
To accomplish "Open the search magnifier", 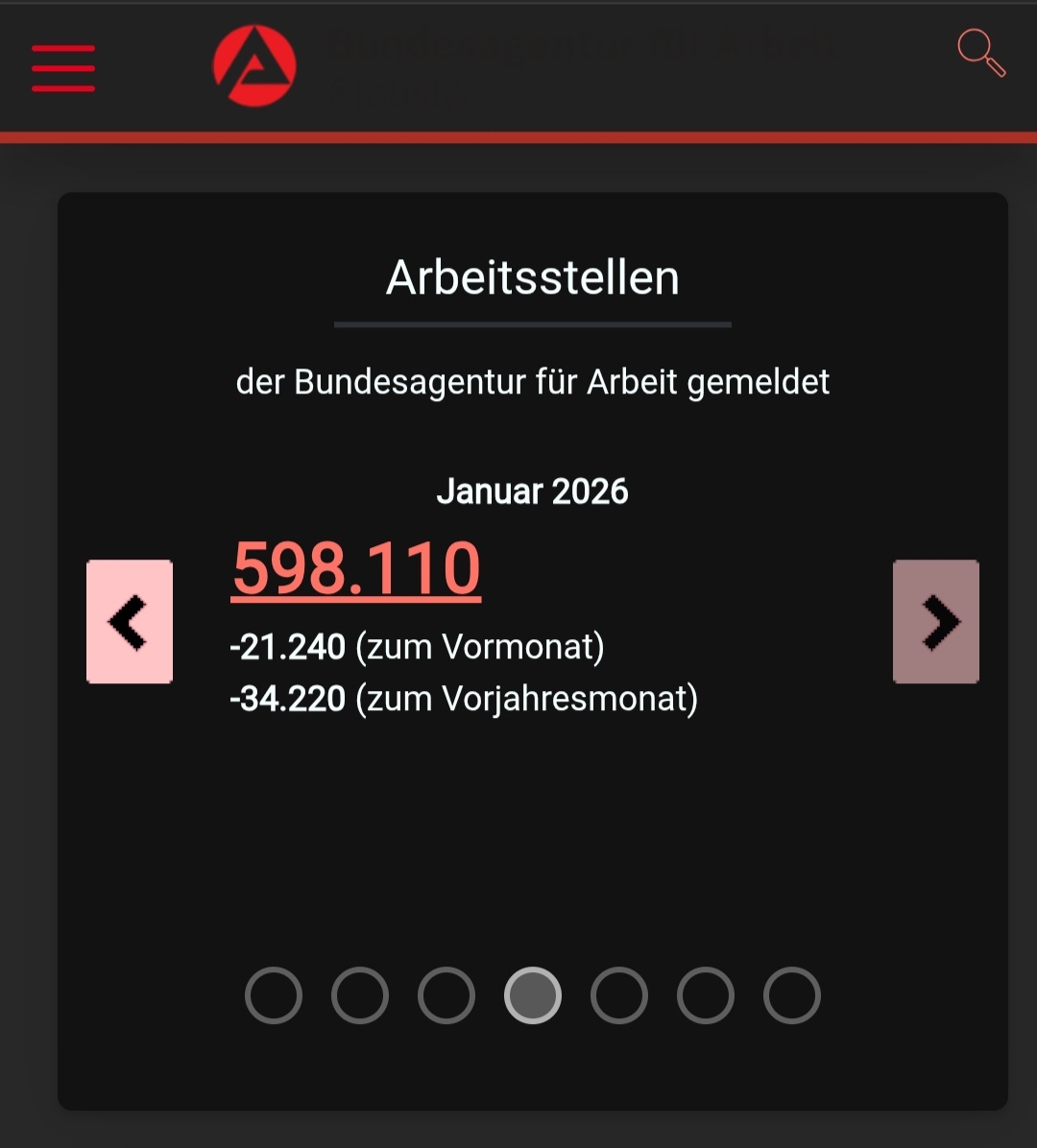I will (x=980, y=52).
